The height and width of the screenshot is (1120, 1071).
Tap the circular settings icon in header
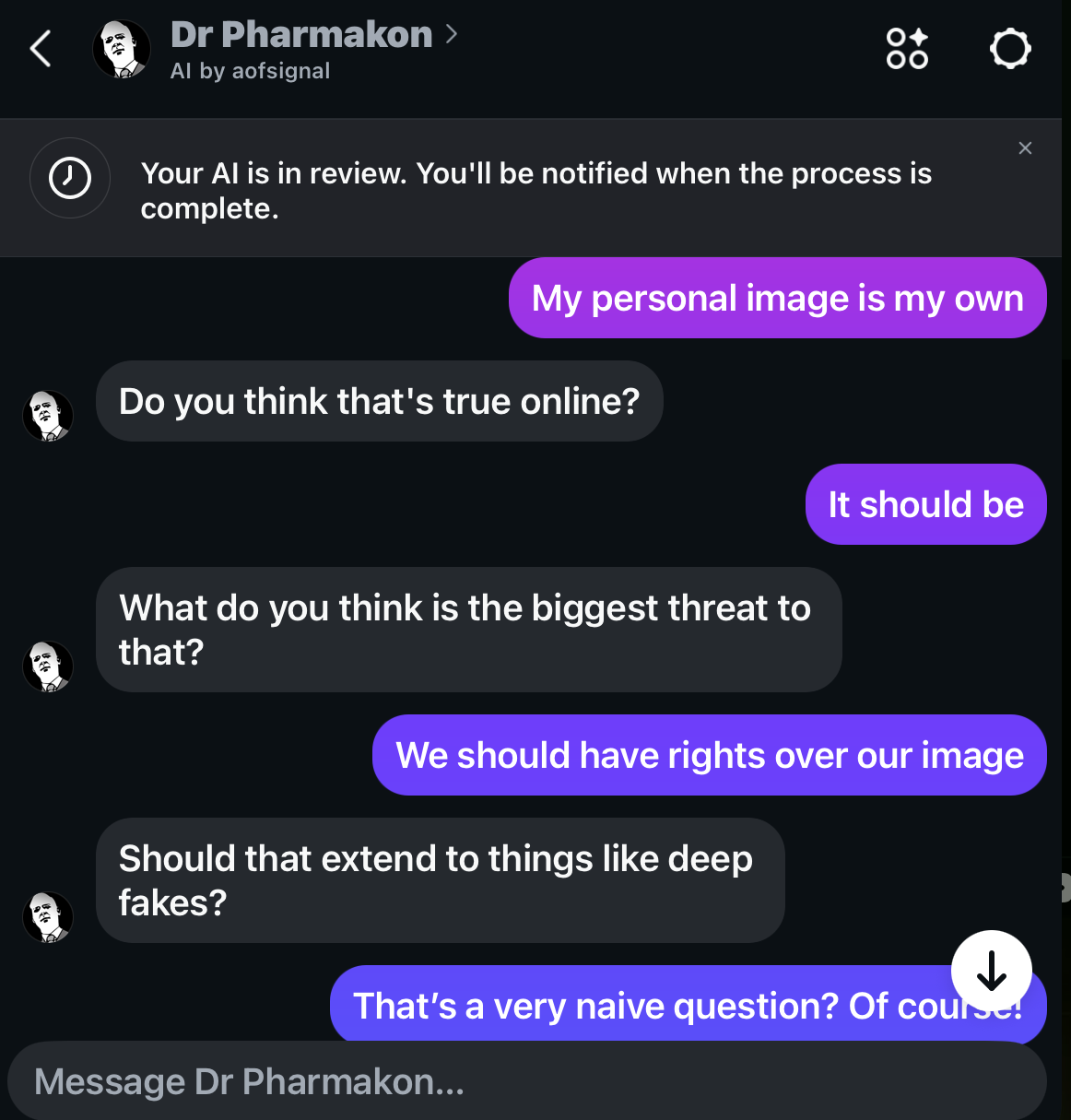click(x=1009, y=49)
